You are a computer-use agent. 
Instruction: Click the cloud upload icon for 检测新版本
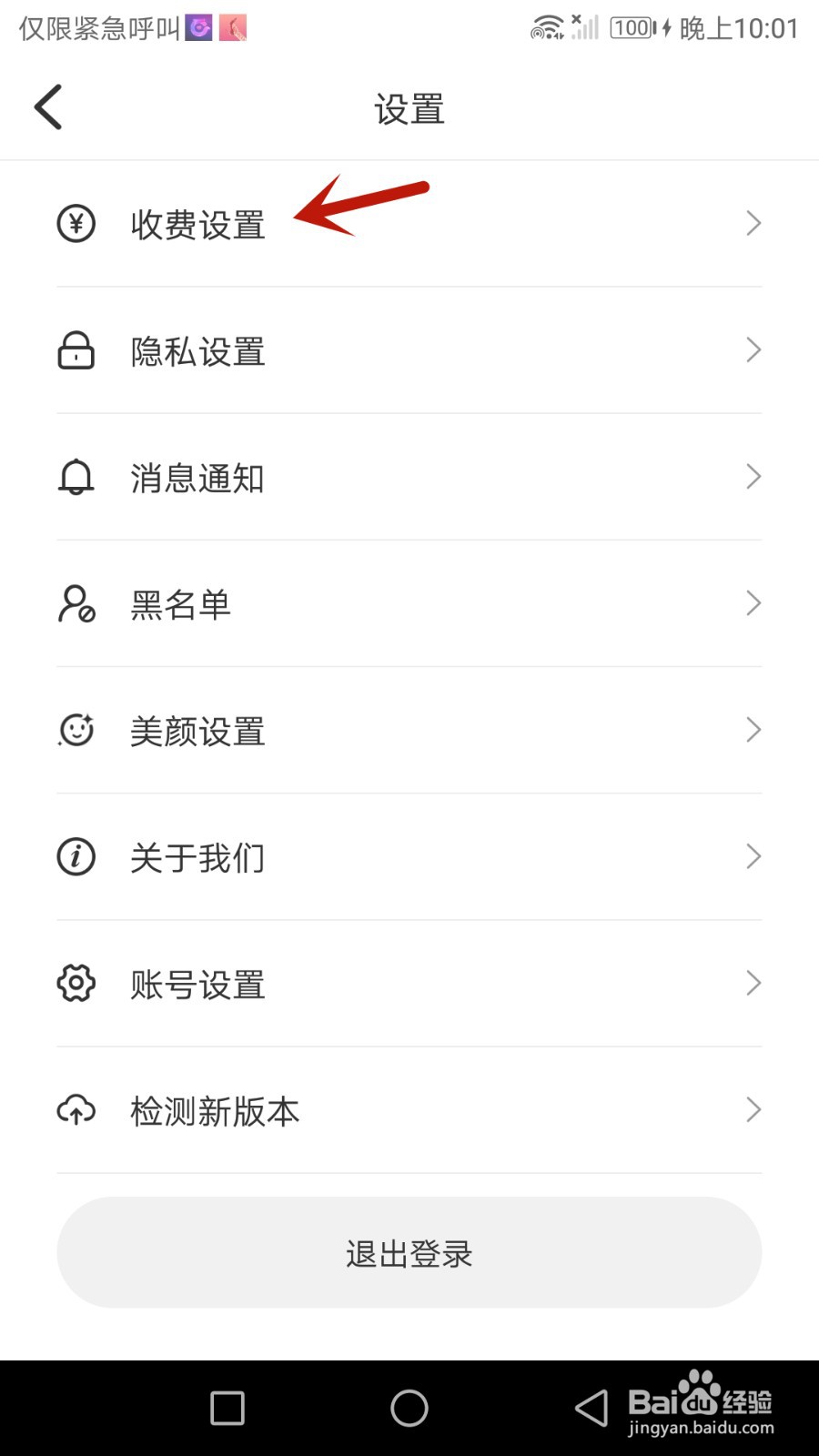[76, 1109]
